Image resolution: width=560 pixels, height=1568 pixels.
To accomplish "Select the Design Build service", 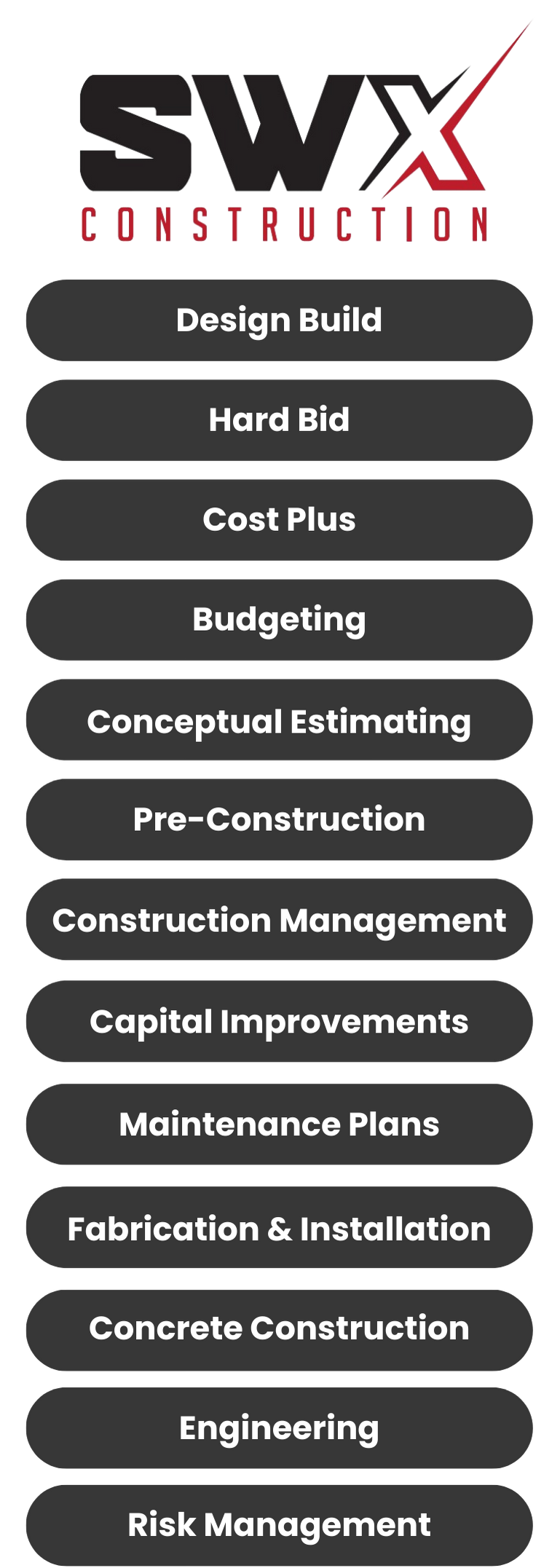I will (280, 319).
